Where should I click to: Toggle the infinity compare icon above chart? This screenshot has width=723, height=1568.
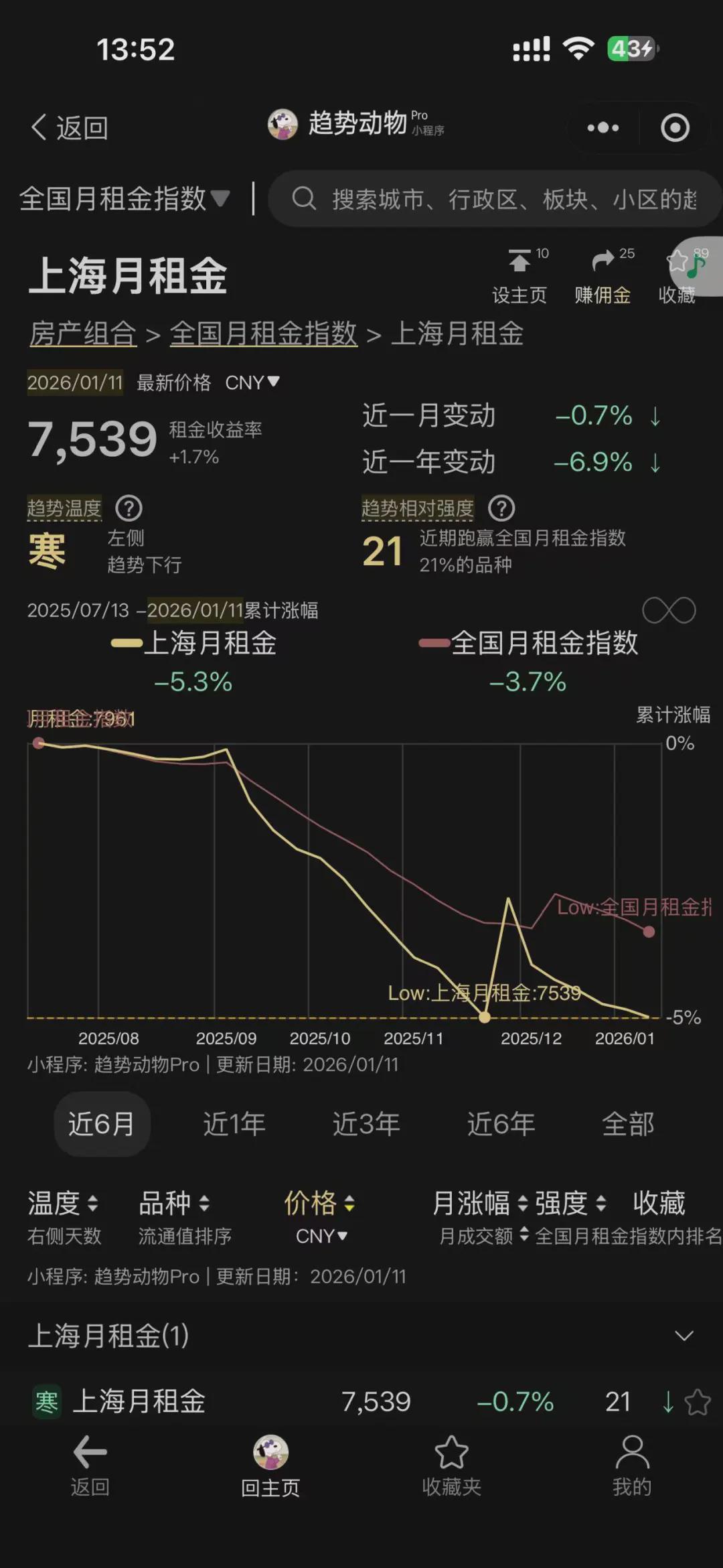point(669,610)
